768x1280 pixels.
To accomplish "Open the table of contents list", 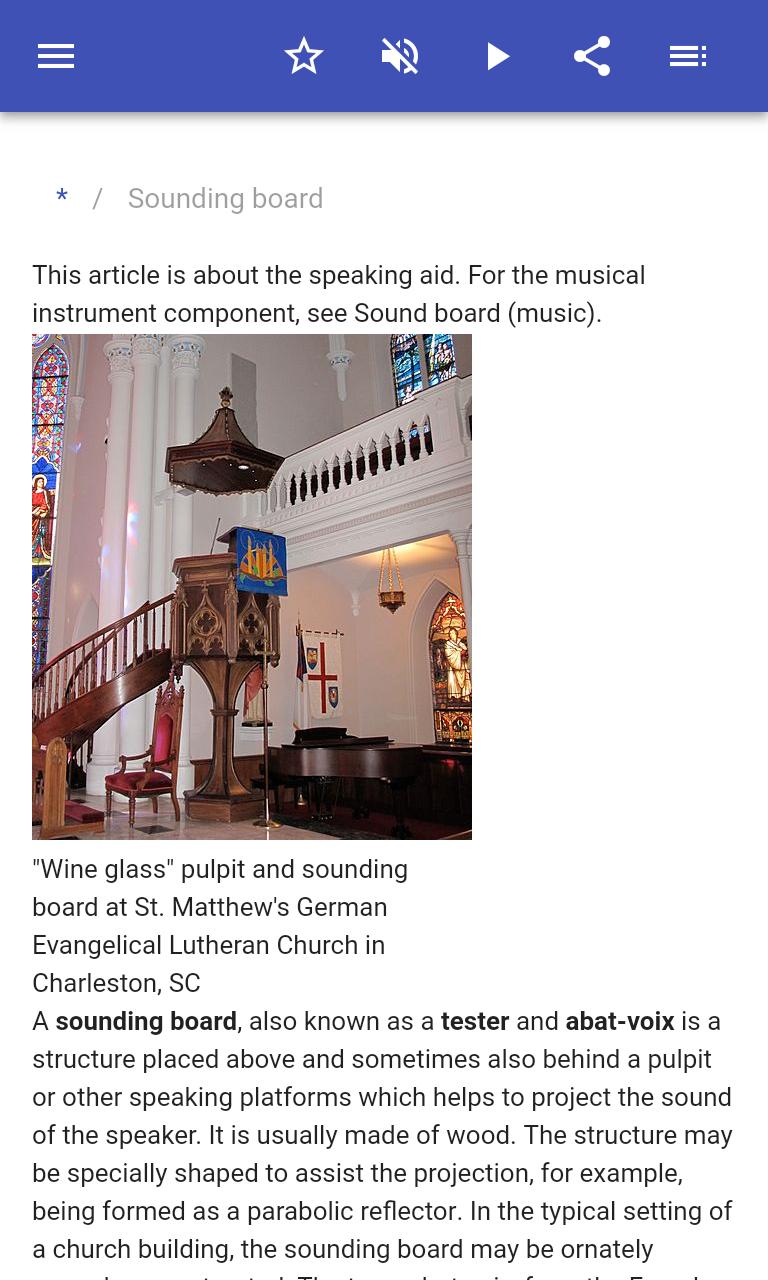I will coord(688,56).
